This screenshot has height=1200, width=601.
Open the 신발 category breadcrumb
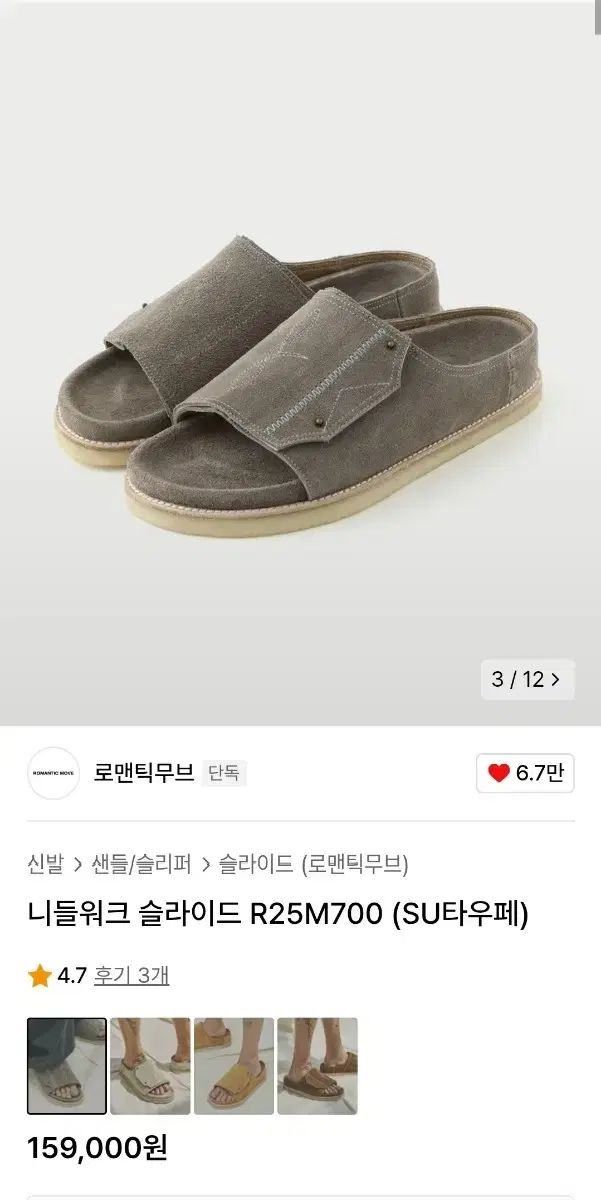click(45, 863)
